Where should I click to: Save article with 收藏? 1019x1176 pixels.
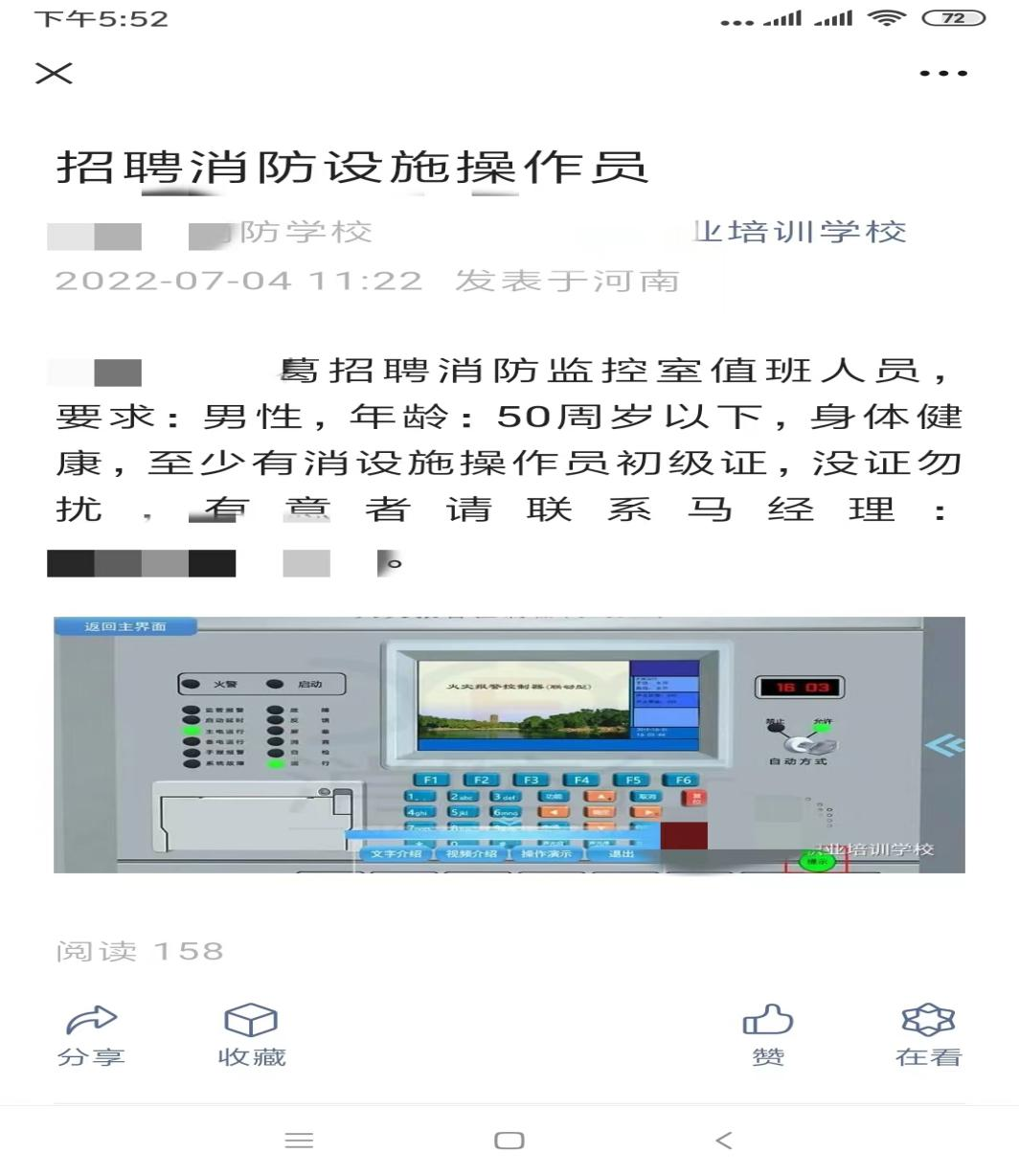(x=251, y=1034)
